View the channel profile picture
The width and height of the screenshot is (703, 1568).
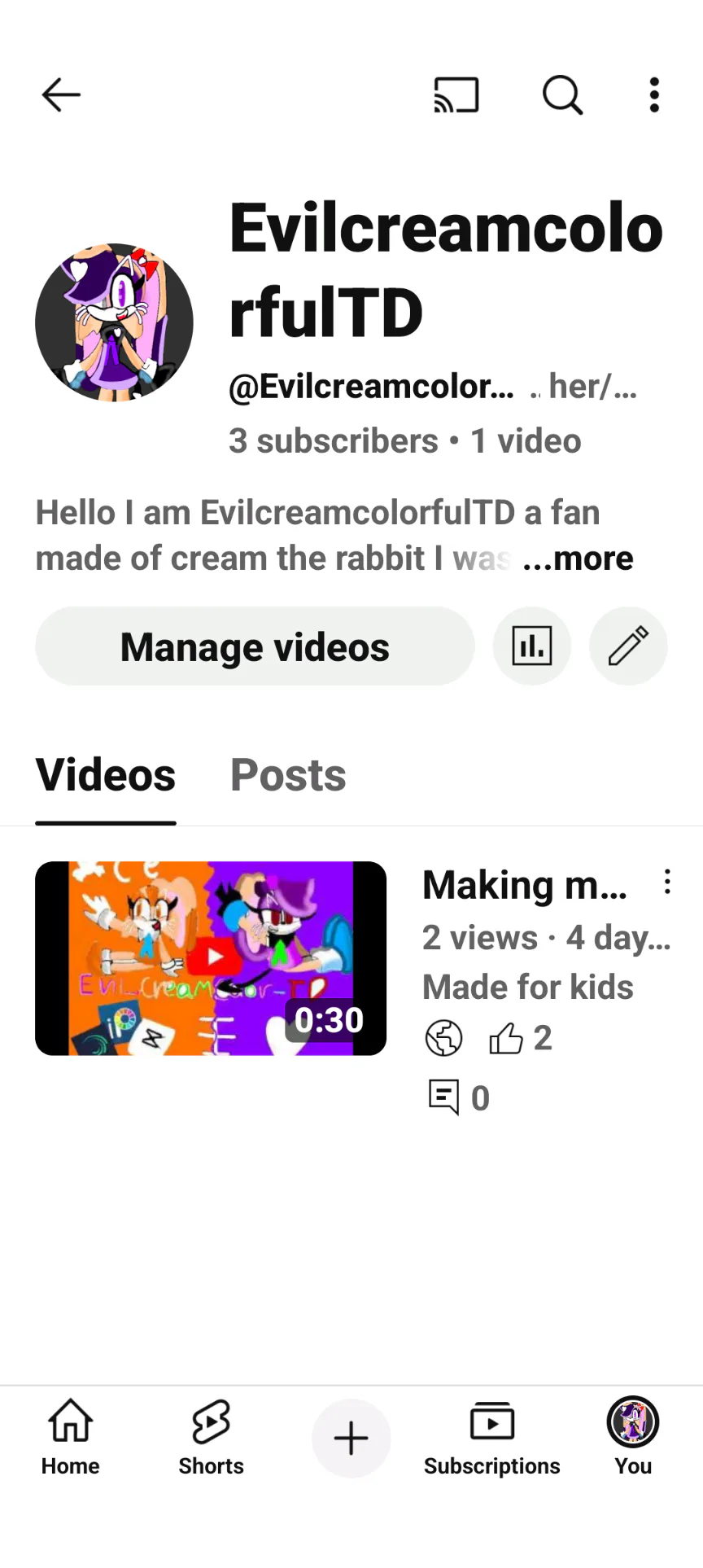point(115,322)
